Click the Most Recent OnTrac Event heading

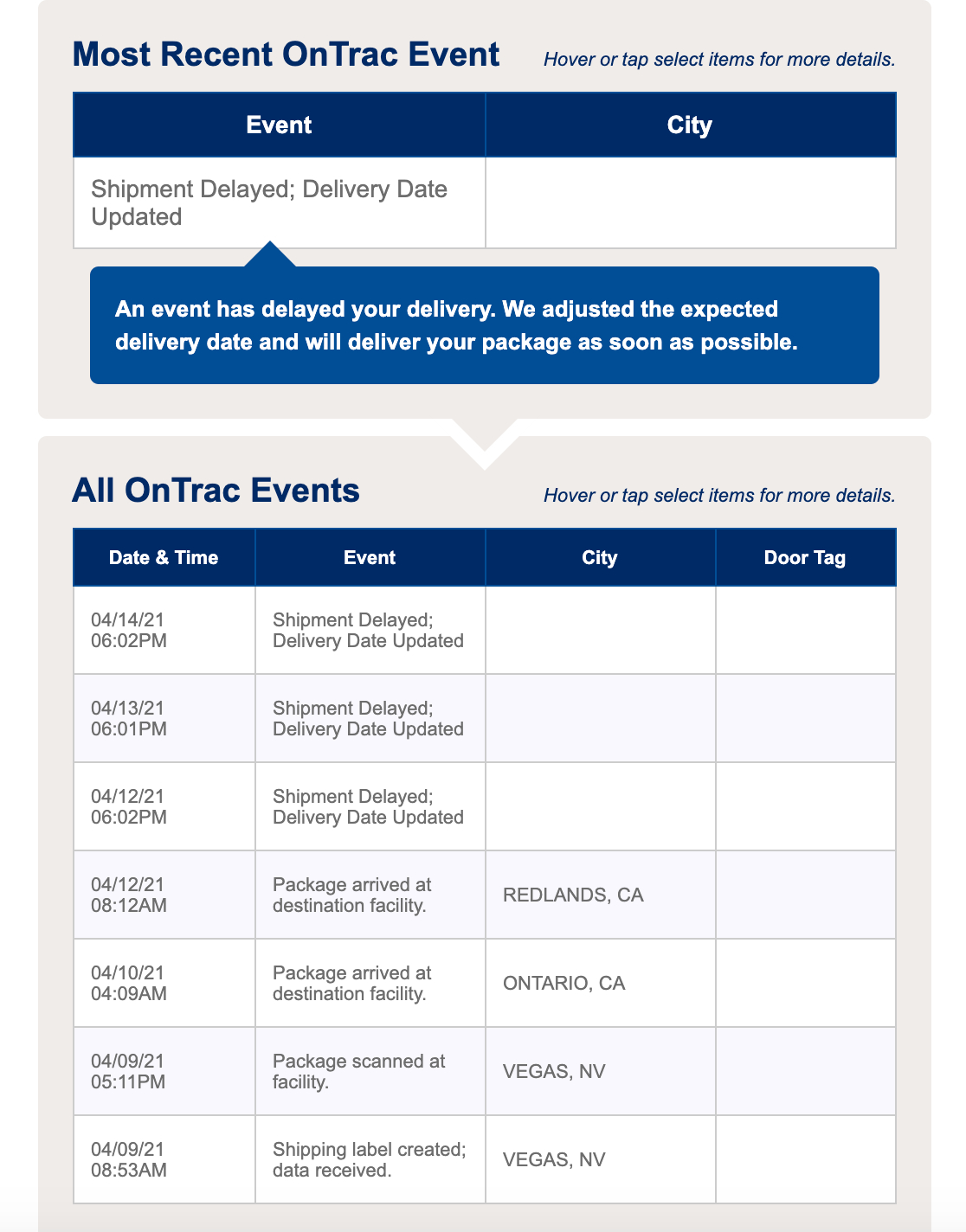[x=286, y=54]
